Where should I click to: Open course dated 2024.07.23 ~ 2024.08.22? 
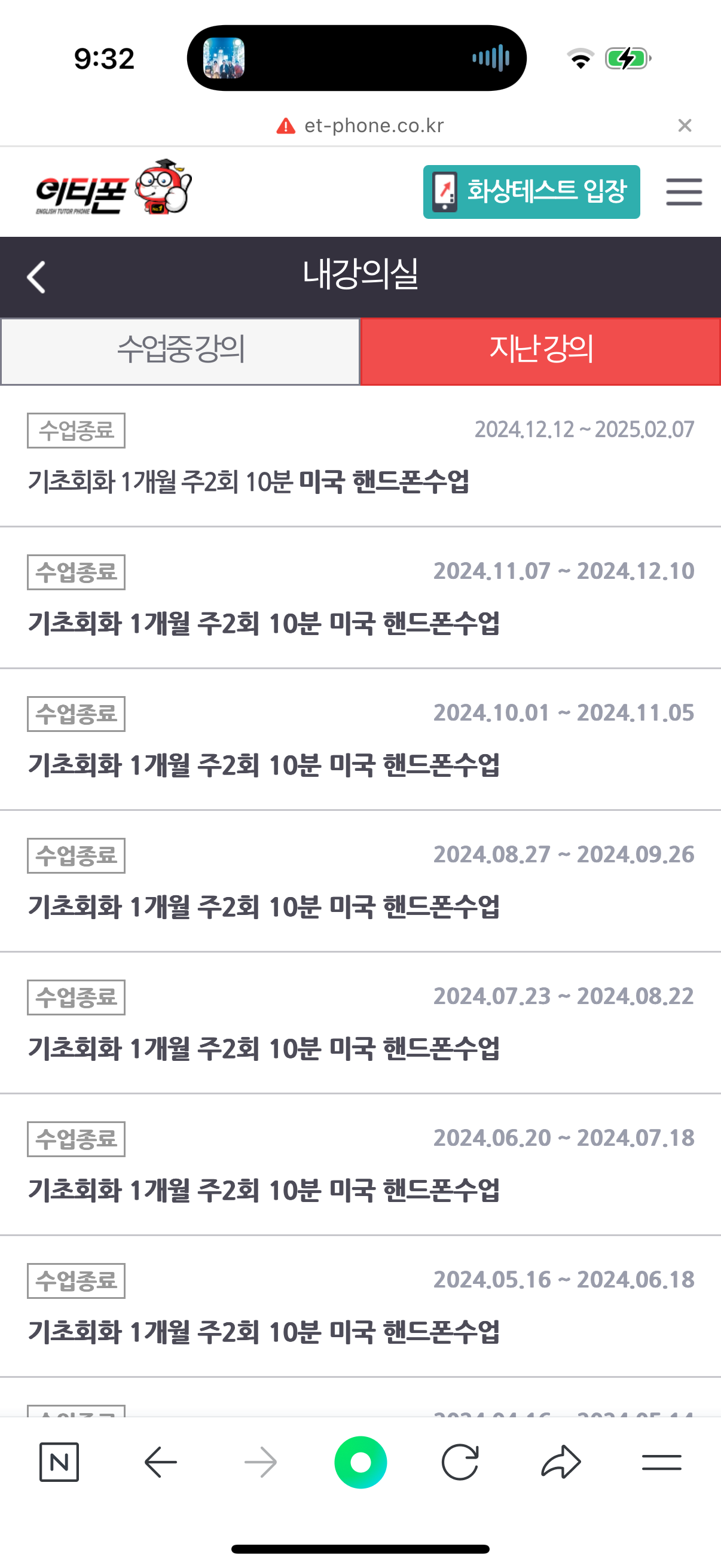264,1049
